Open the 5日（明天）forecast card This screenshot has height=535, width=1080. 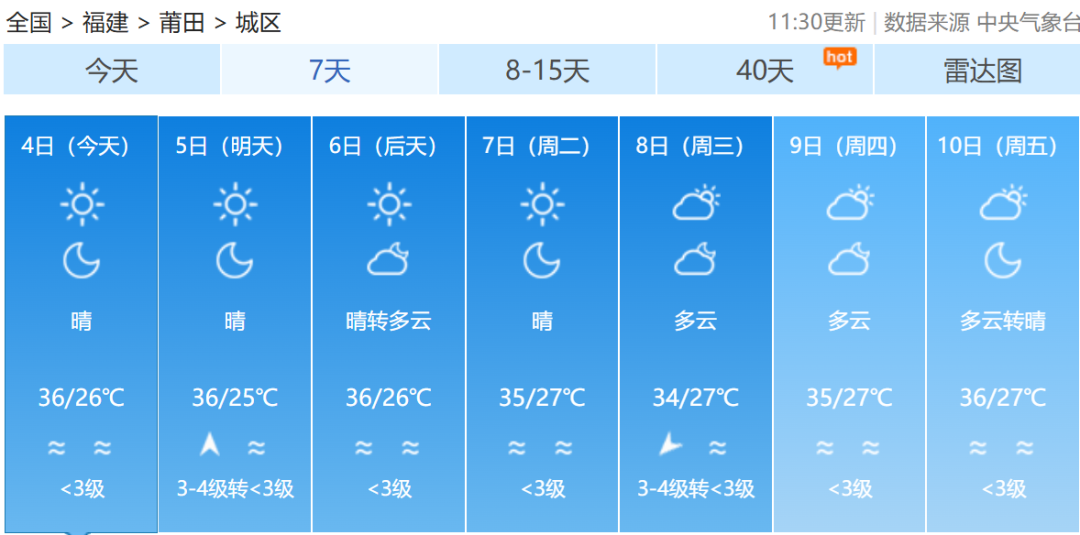coord(235,322)
